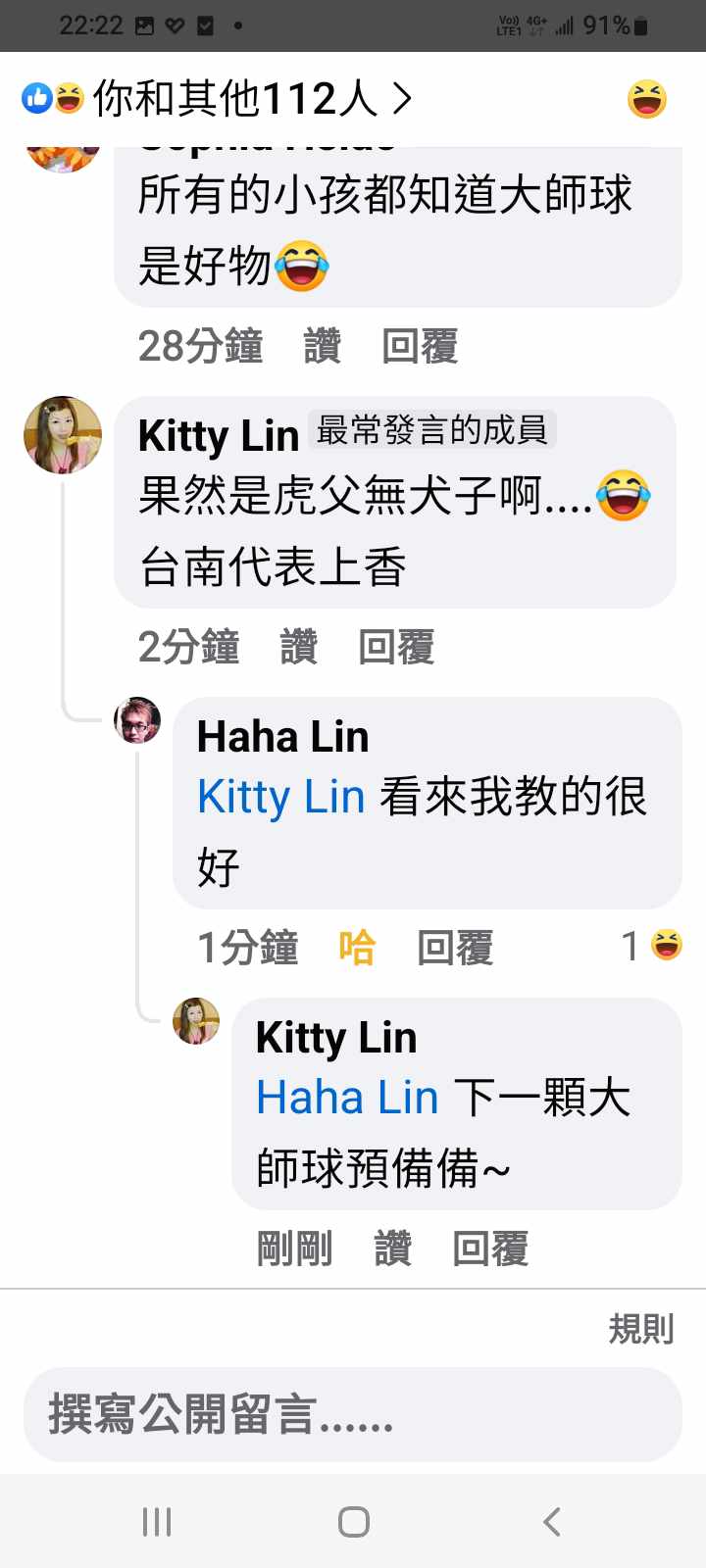This screenshot has height=1568, width=706.
Task: Like Kitty Lin's 虎父無犬子 comment
Action: pos(299,647)
